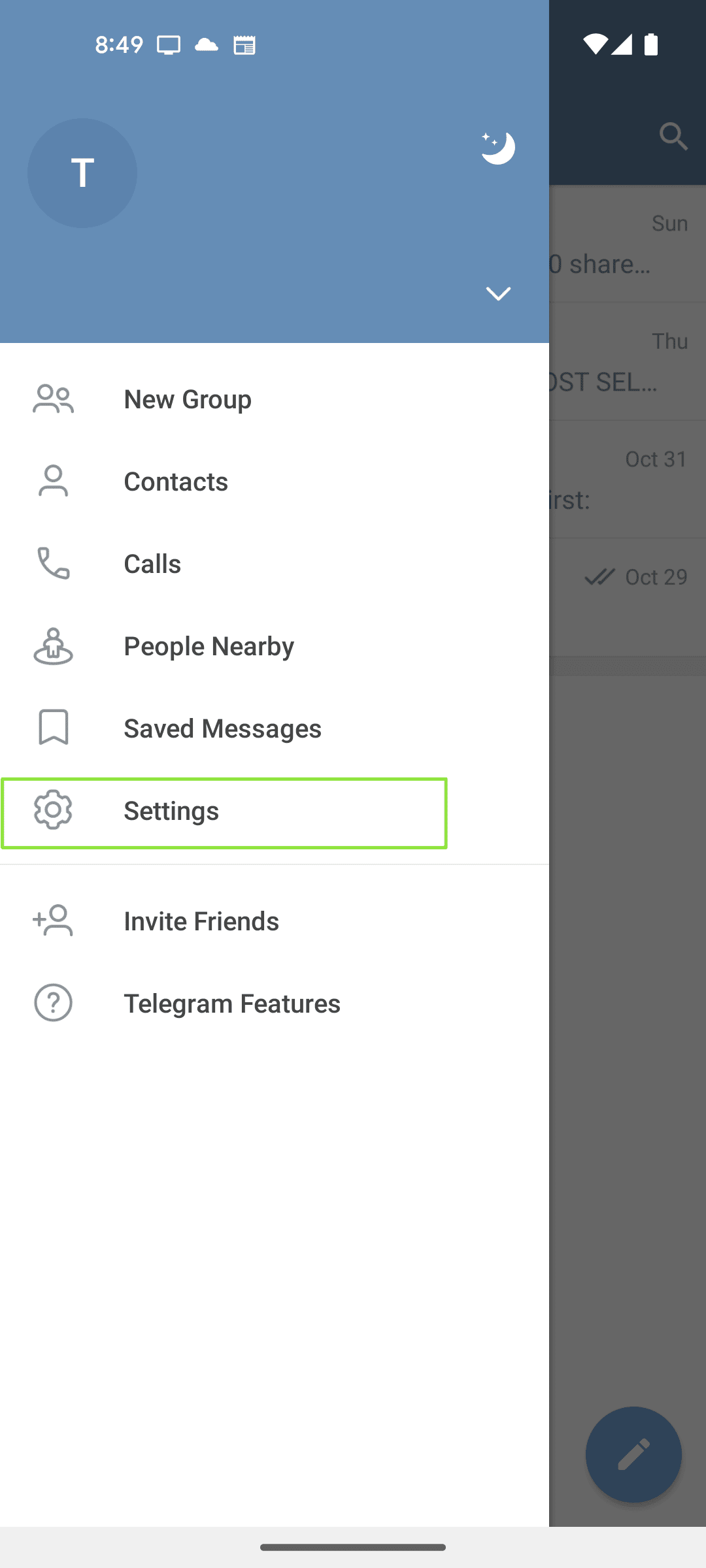Click the Settings gear icon
Viewport: 706px width, 1568px height.
[x=53, y=810]
